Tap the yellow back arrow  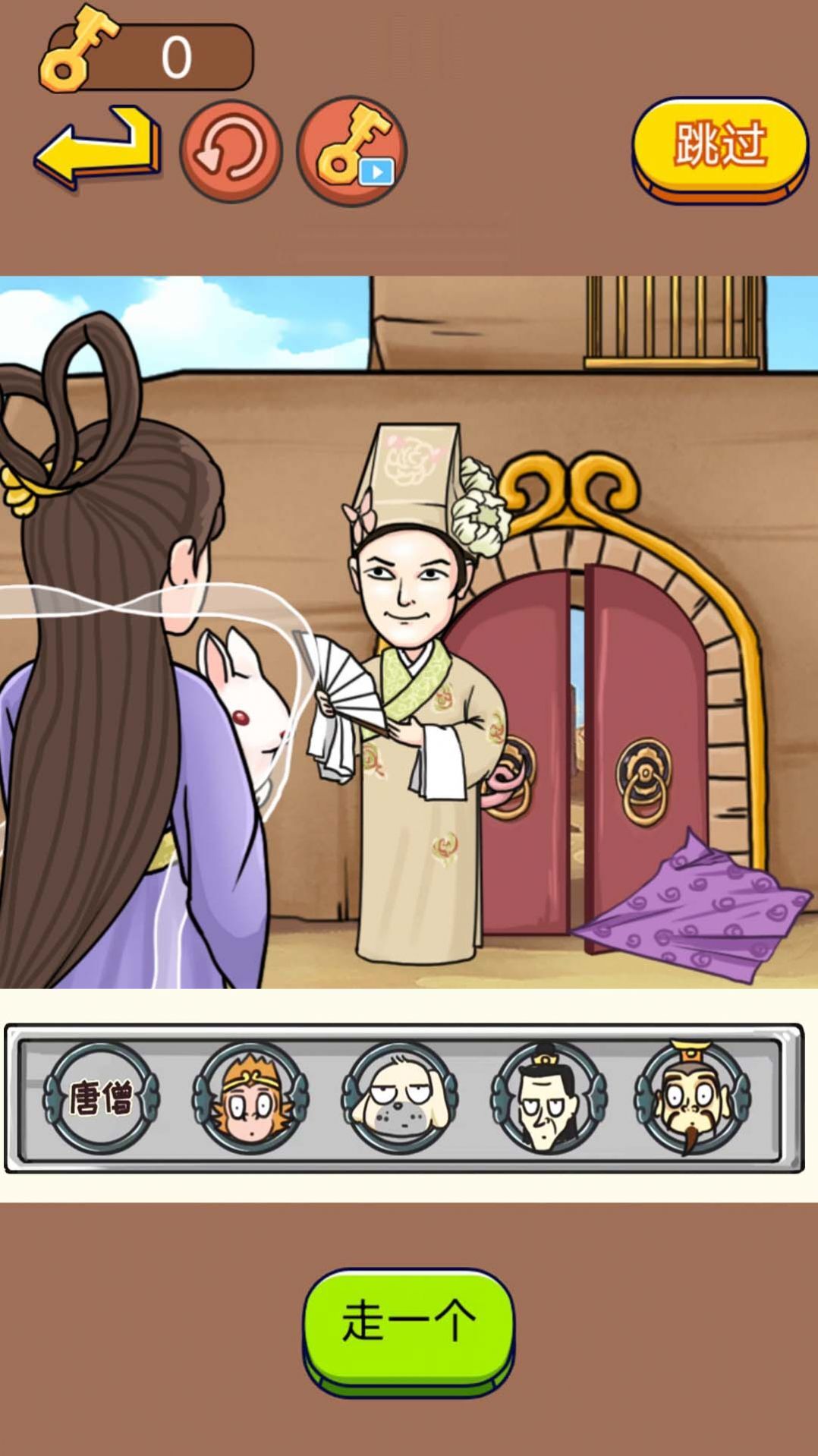click(97, 148)
